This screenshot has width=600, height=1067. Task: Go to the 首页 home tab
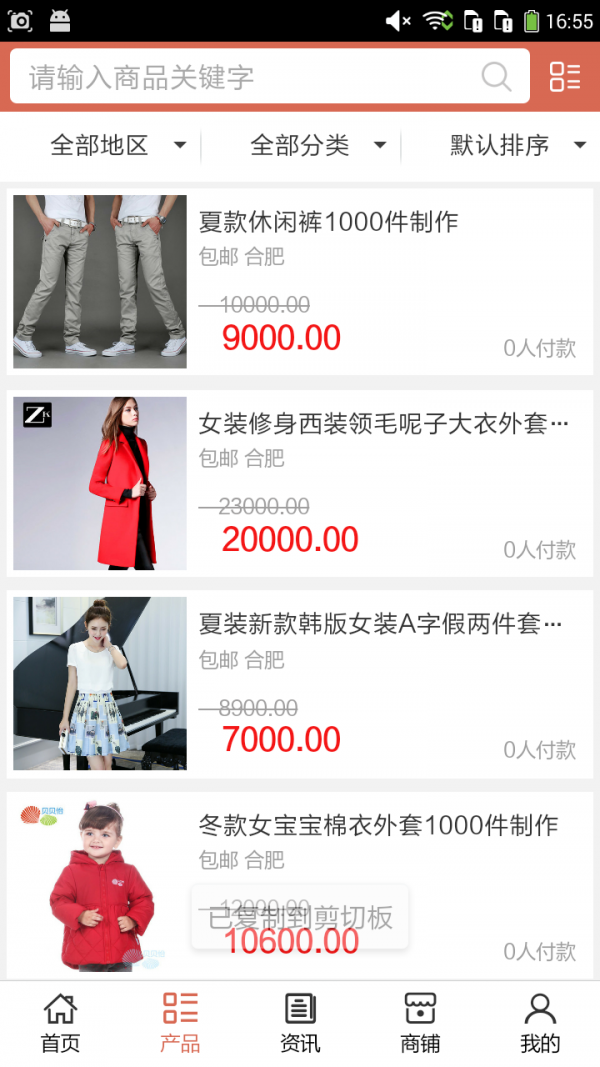click(x=60, y=1023)
